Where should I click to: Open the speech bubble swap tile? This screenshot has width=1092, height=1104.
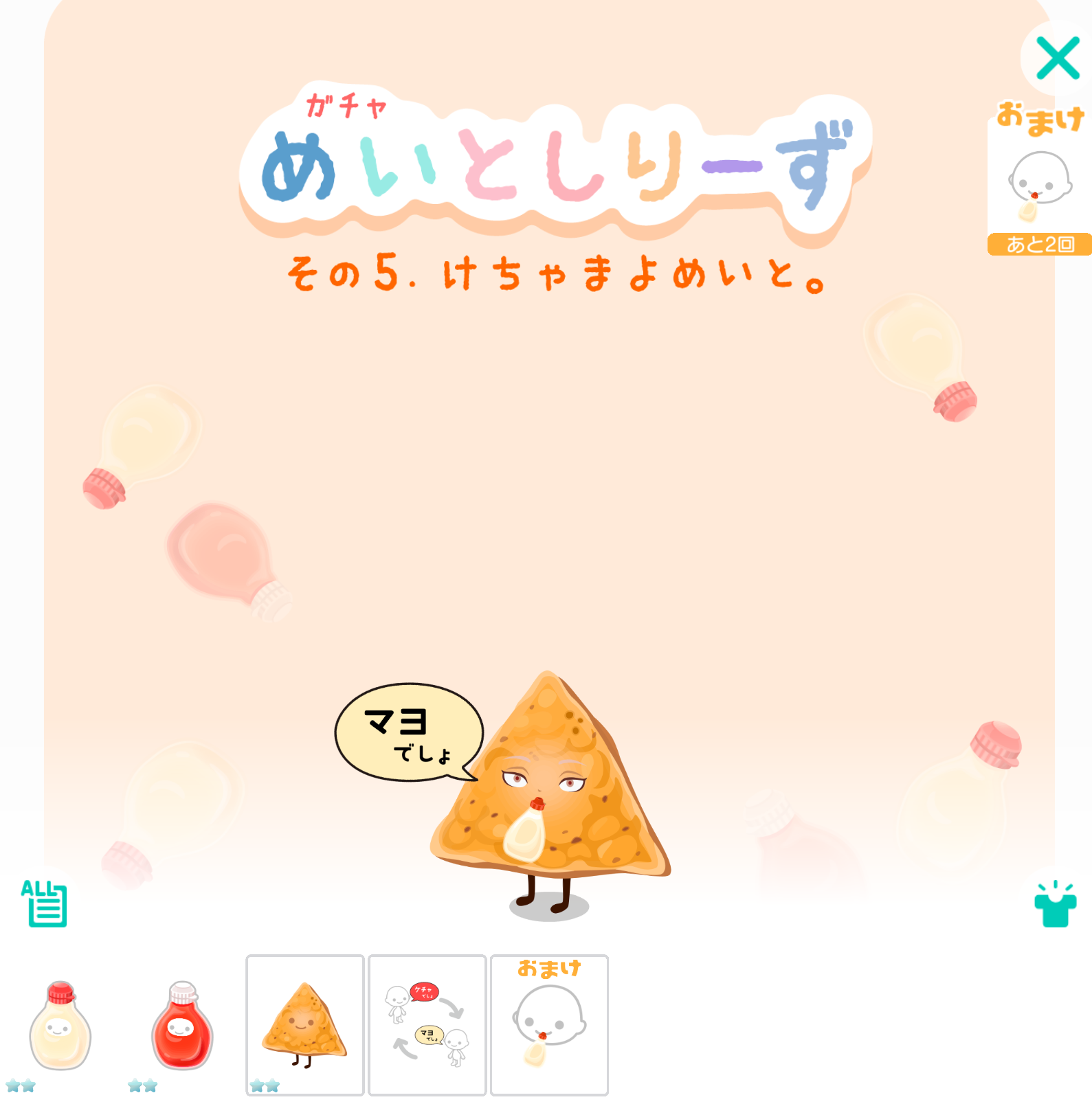click(427, 1025)
